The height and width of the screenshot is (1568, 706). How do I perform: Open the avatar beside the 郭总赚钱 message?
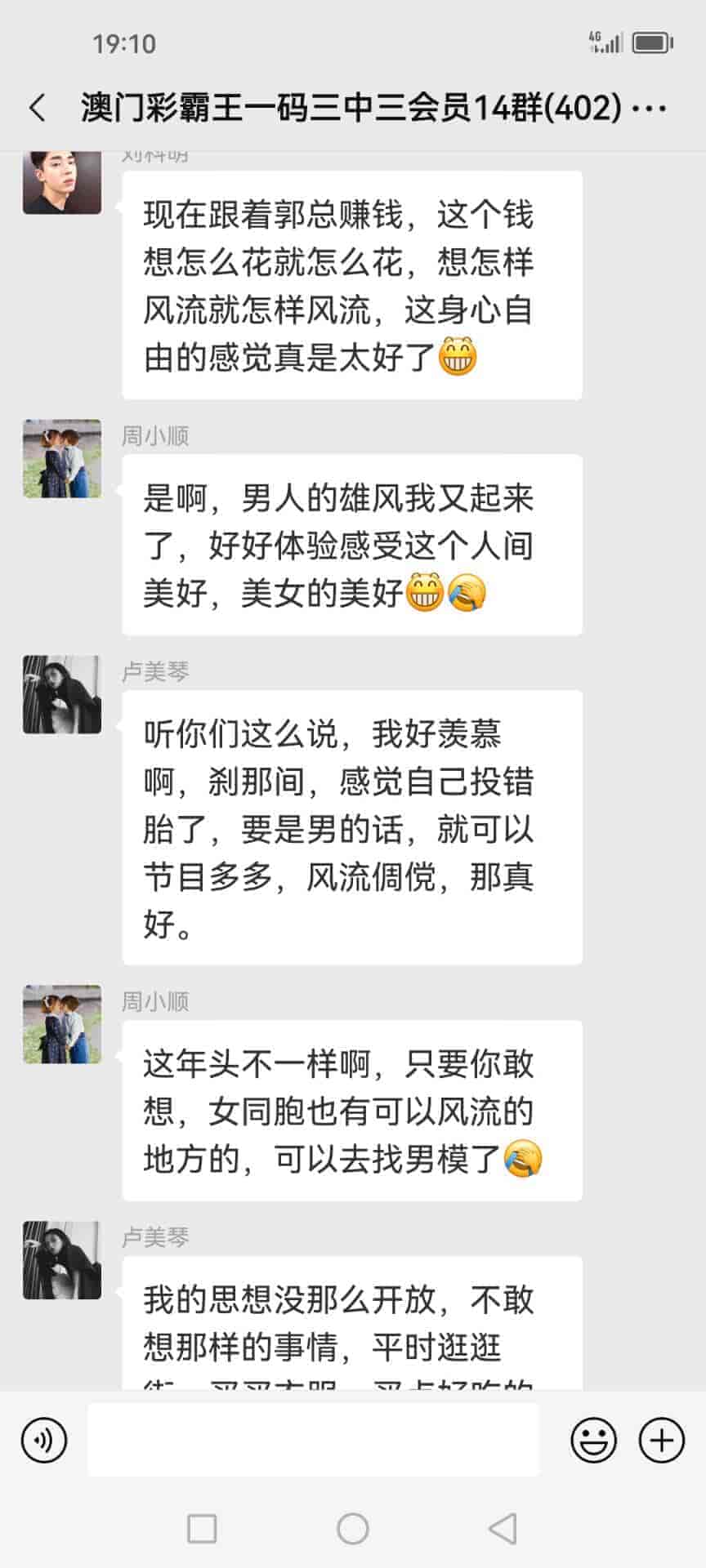[x=62, y=183]
